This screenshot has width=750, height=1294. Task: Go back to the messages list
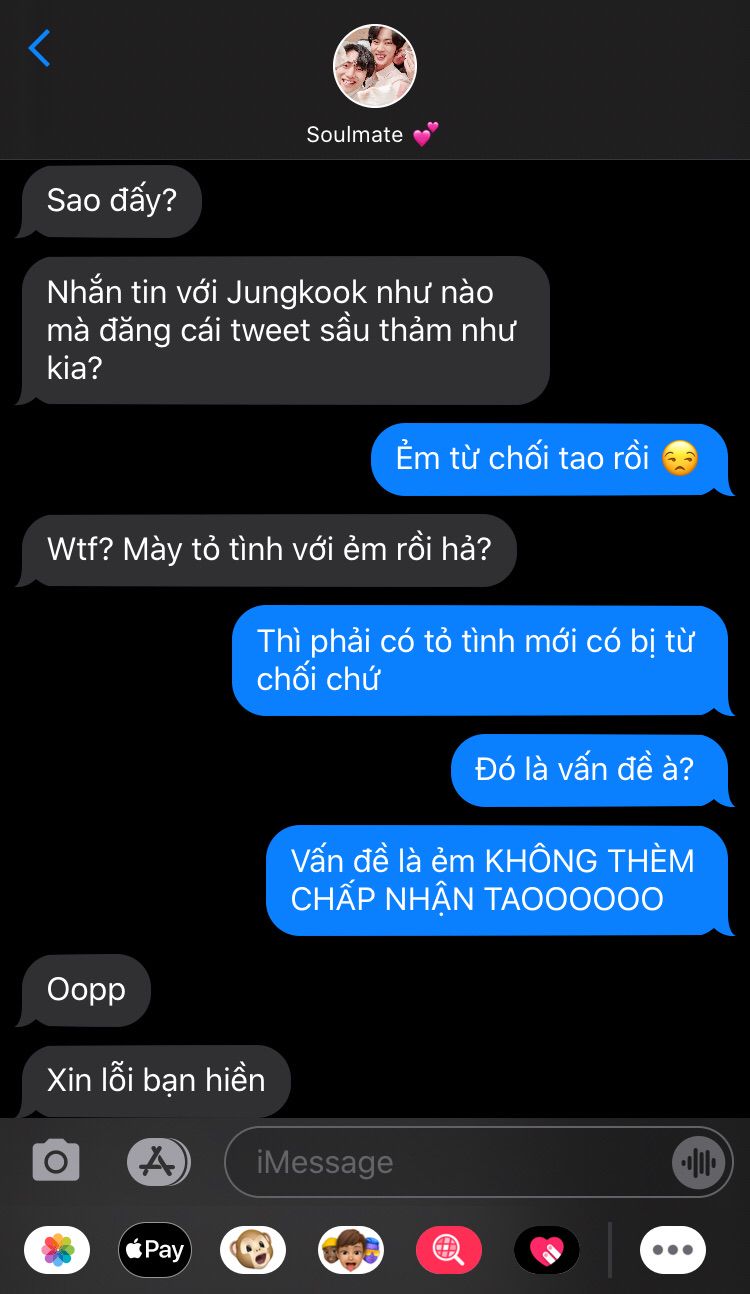(x=39, y=48)
